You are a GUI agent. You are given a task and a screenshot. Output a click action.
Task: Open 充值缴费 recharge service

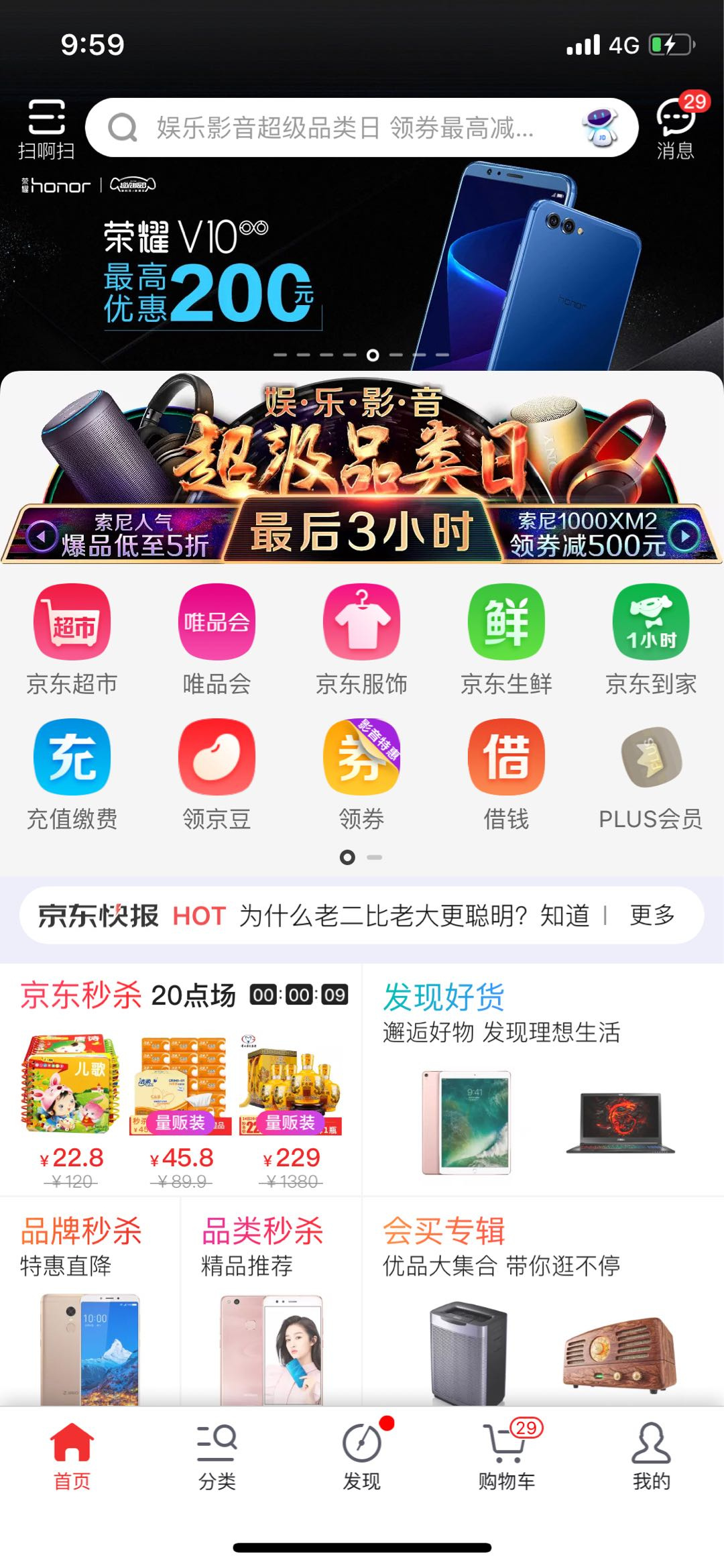(72, 775)
